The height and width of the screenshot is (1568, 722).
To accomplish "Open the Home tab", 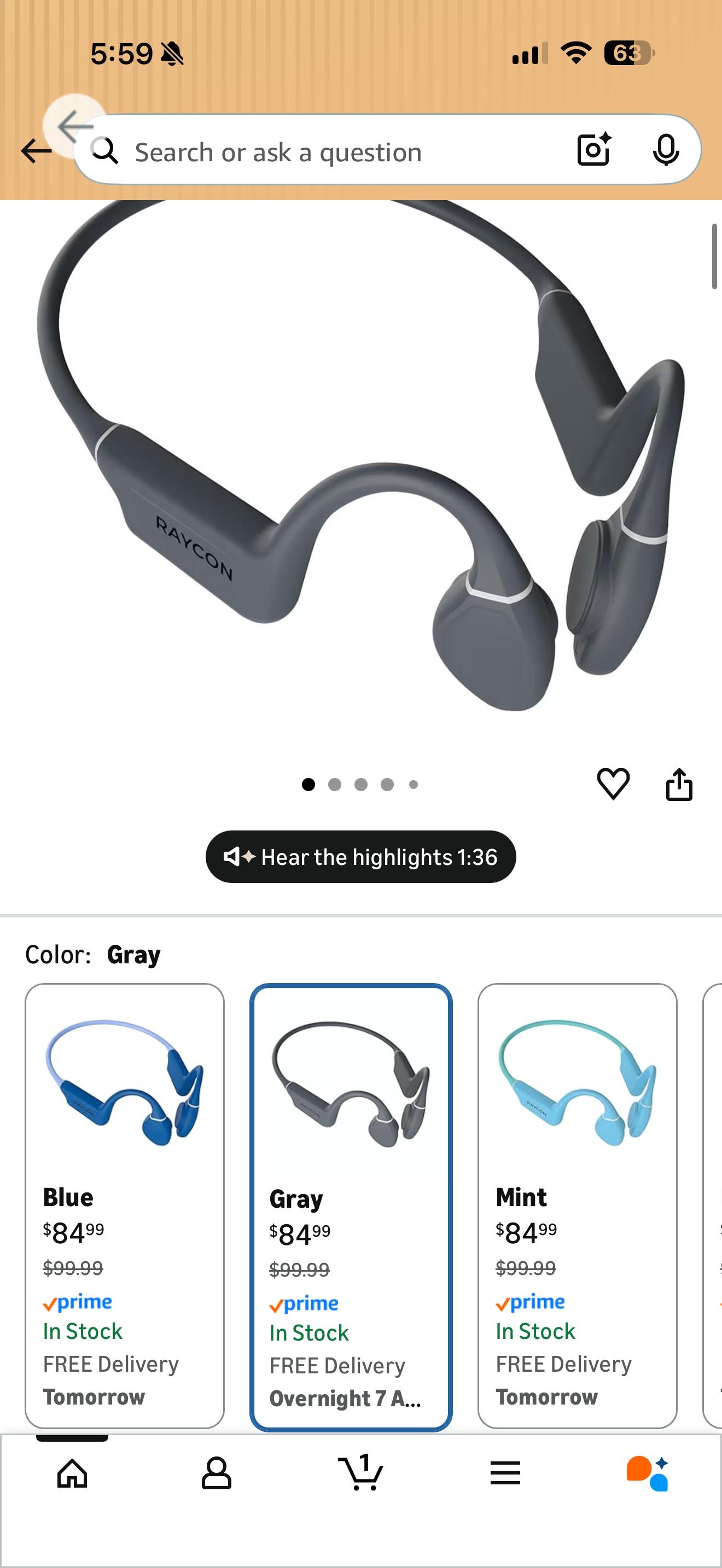I will pos(72,1473).
